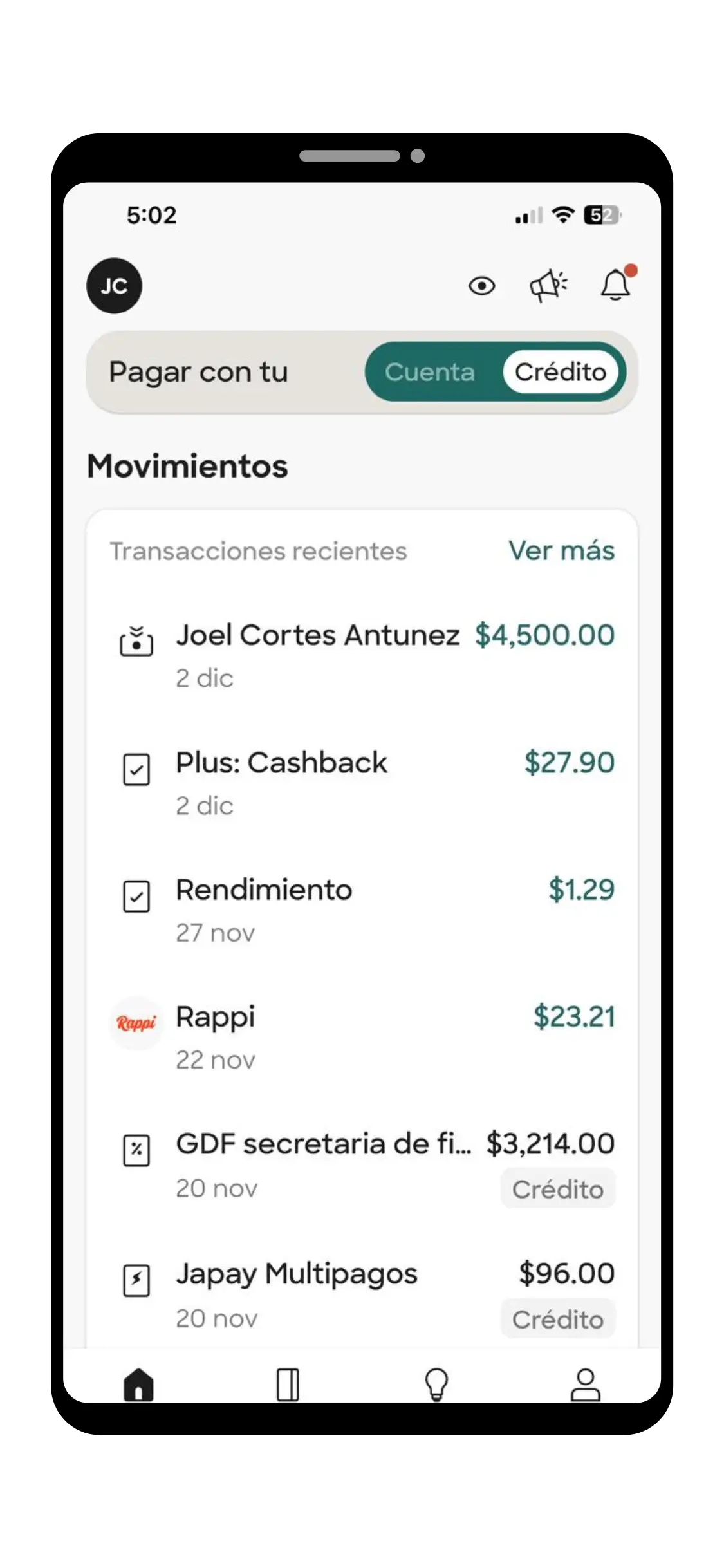Viewport: 724px width, 1568px height.
Task: Switch to the cards tab
Action: point(288,1384)
